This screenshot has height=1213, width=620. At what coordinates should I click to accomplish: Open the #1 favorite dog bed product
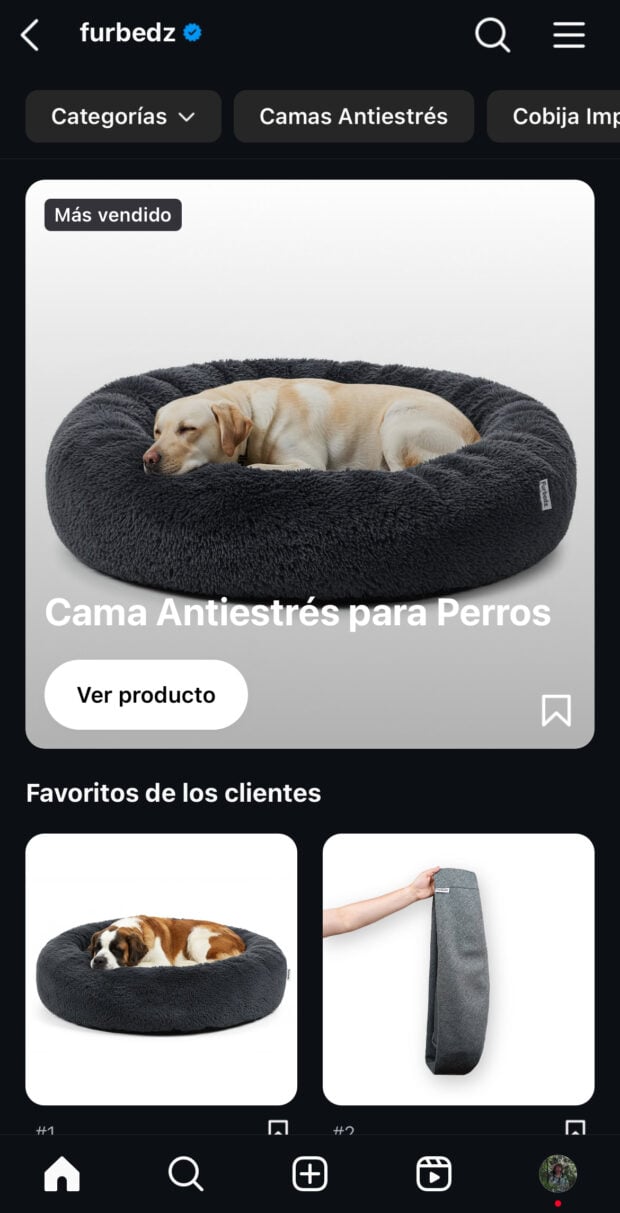(x=161, y=968)
